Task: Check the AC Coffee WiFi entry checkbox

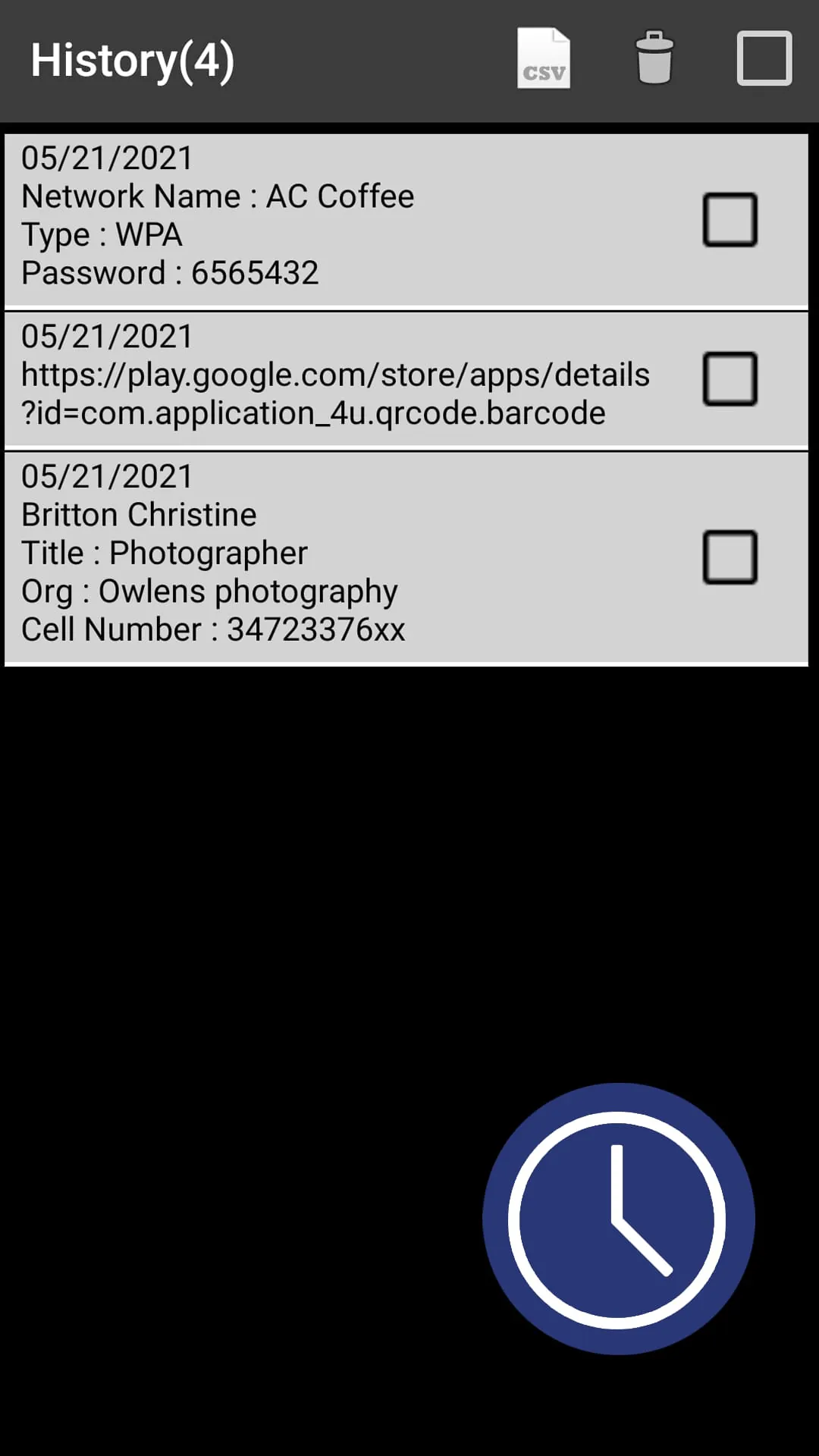Action: pos(730,218)
